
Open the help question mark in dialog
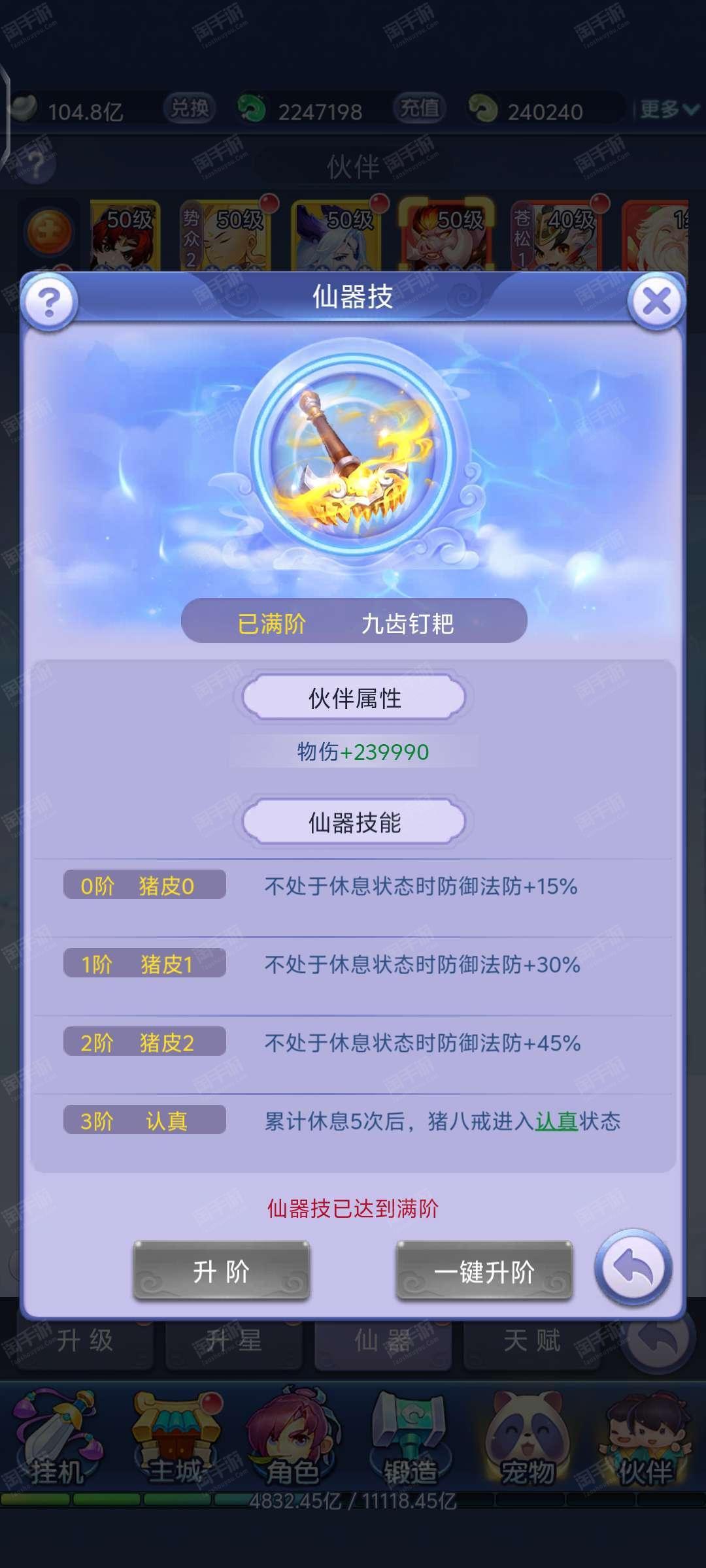click(x=49, y=302)
